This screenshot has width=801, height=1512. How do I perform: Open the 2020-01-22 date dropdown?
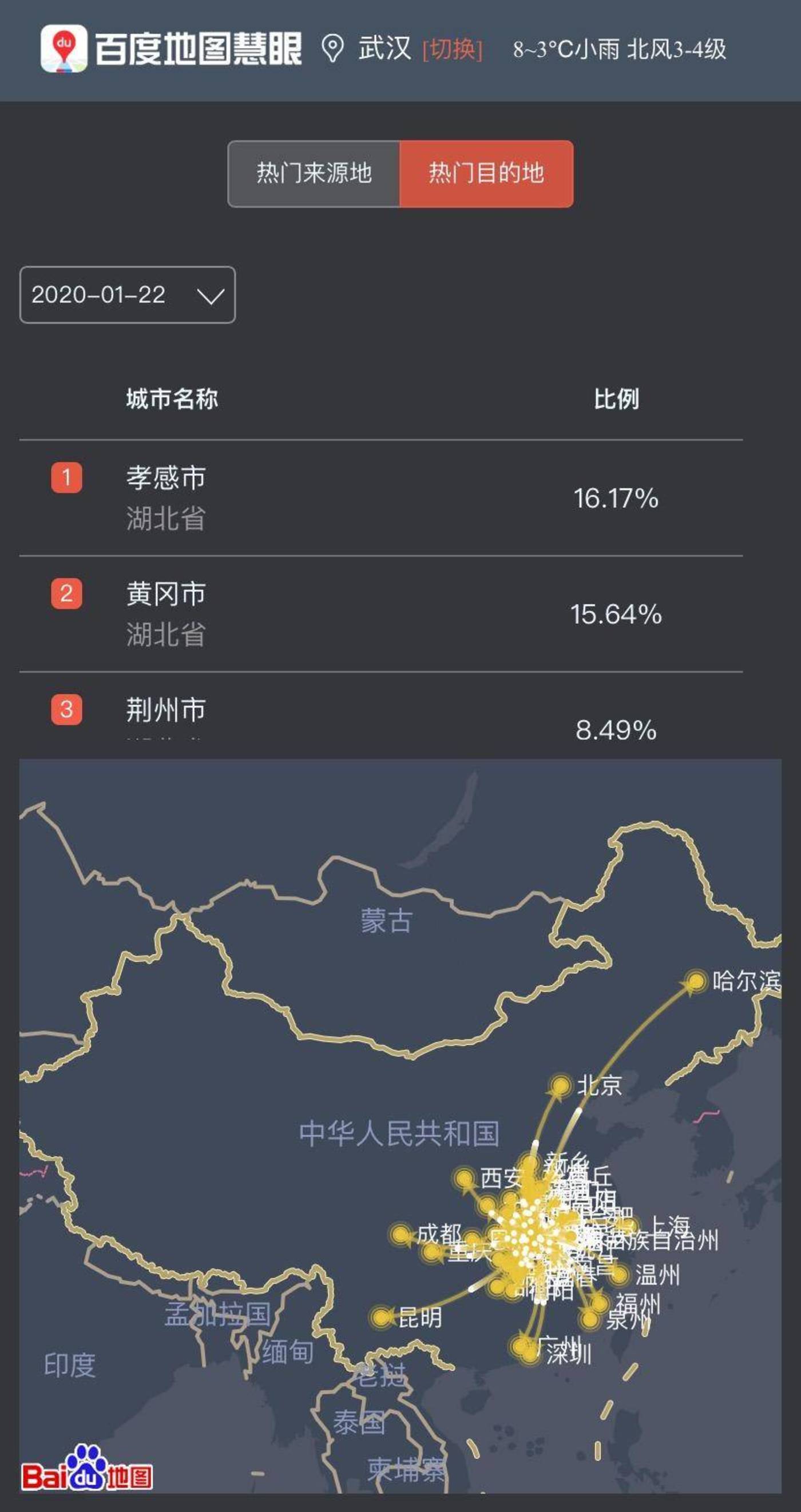pyautogui.click(x=128, y=295)
